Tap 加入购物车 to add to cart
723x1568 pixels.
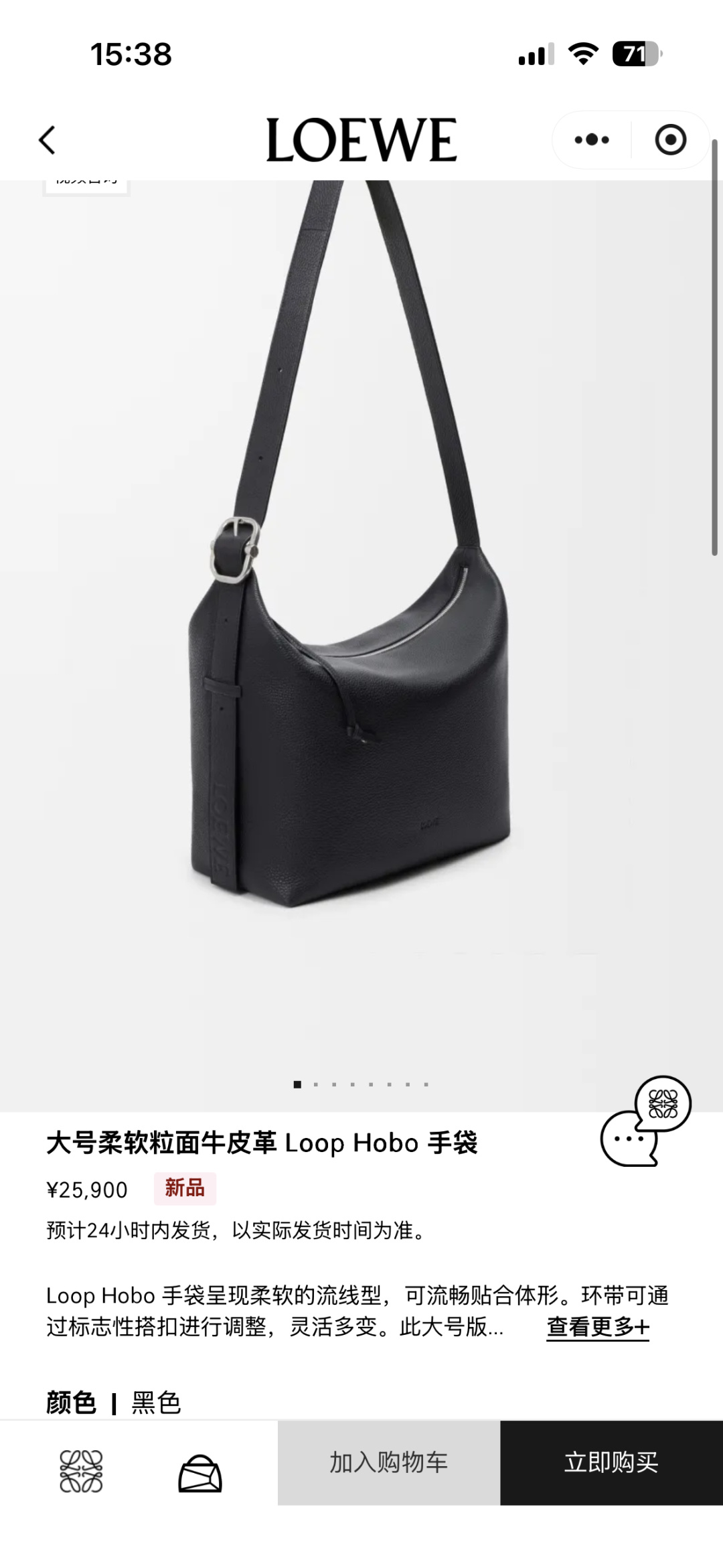coord(389,1462)
